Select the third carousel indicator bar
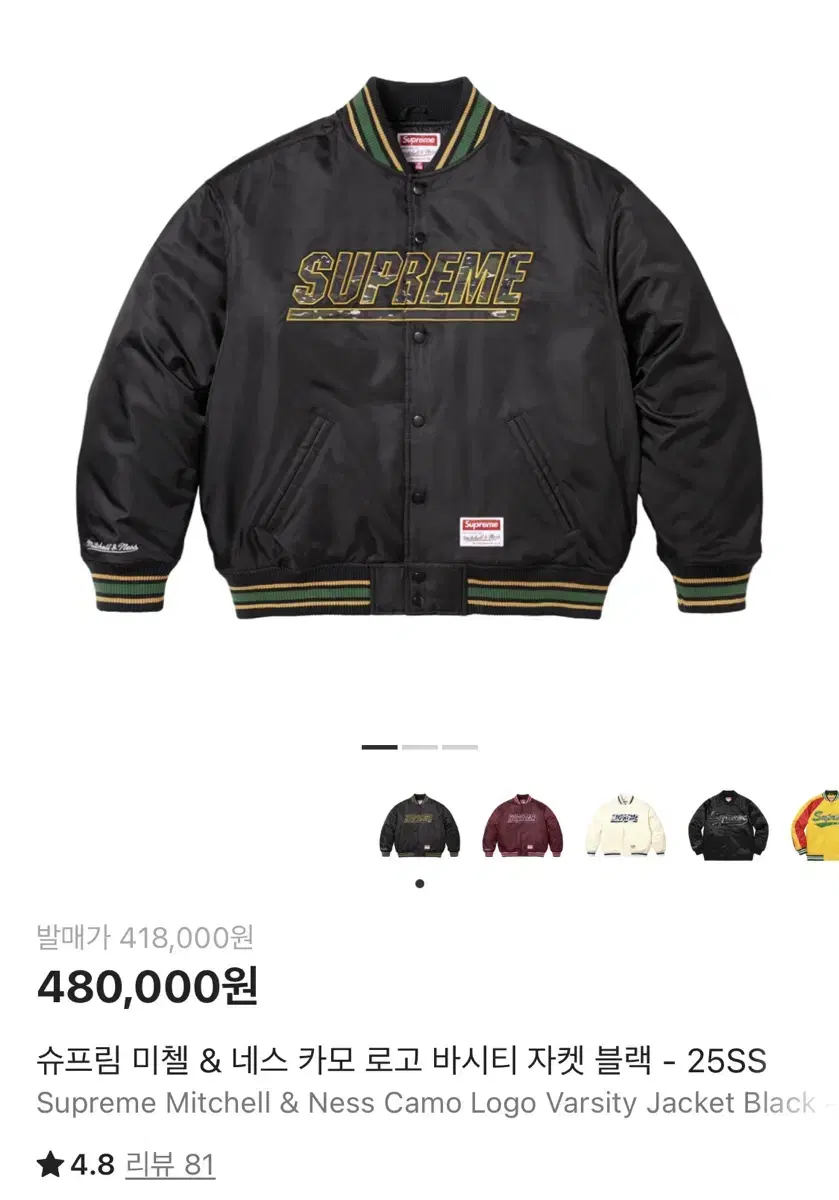The width and height of the screenshot is (839, 1200). [462, 745]
